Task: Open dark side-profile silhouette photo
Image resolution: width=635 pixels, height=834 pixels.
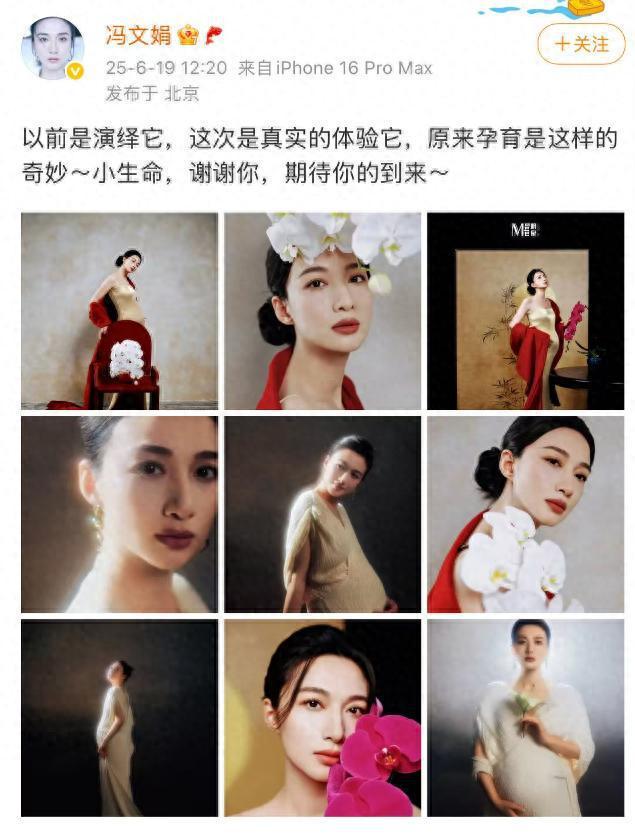Action: coord(119,717)
